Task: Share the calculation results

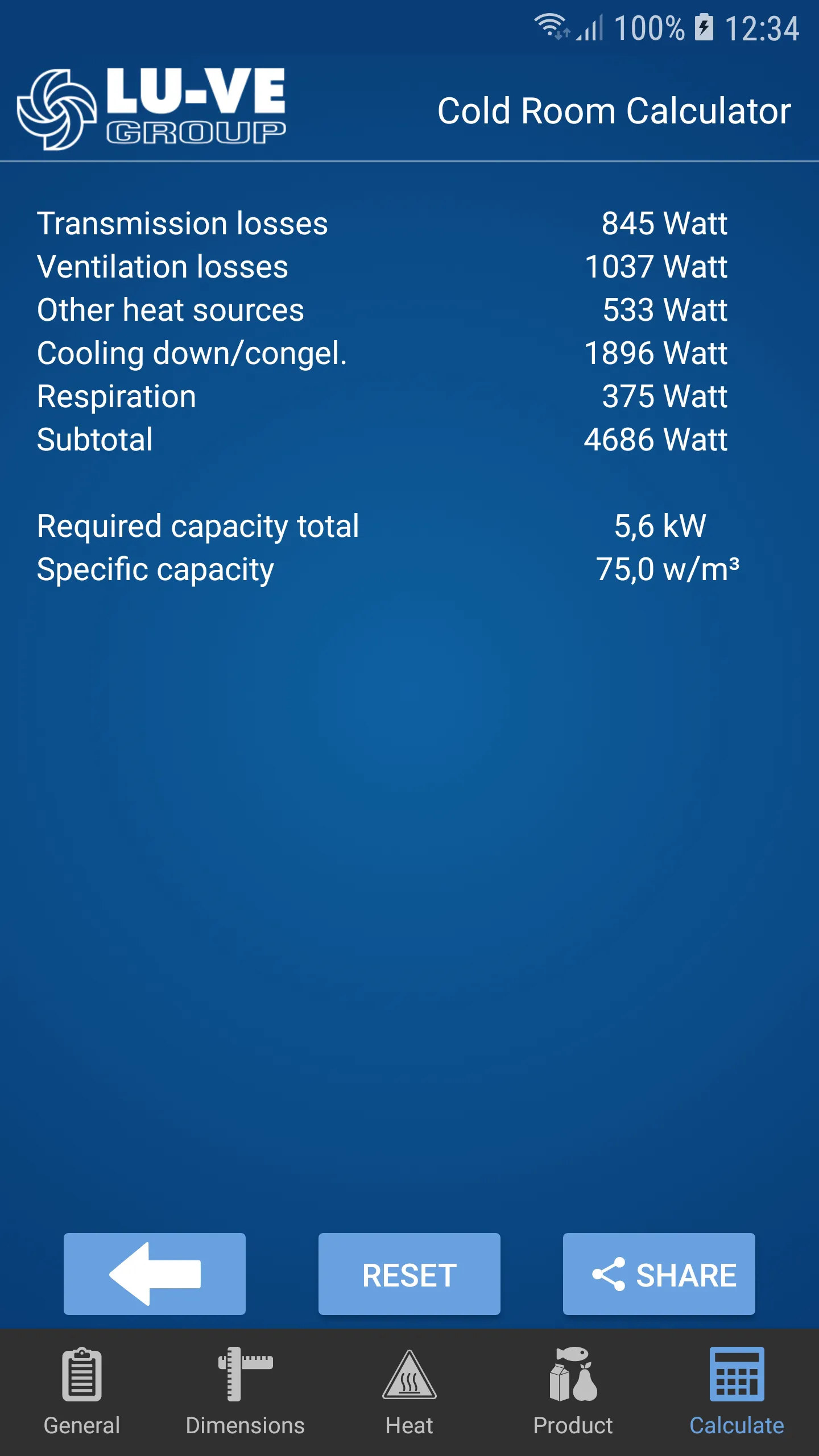Action: 659,1274
